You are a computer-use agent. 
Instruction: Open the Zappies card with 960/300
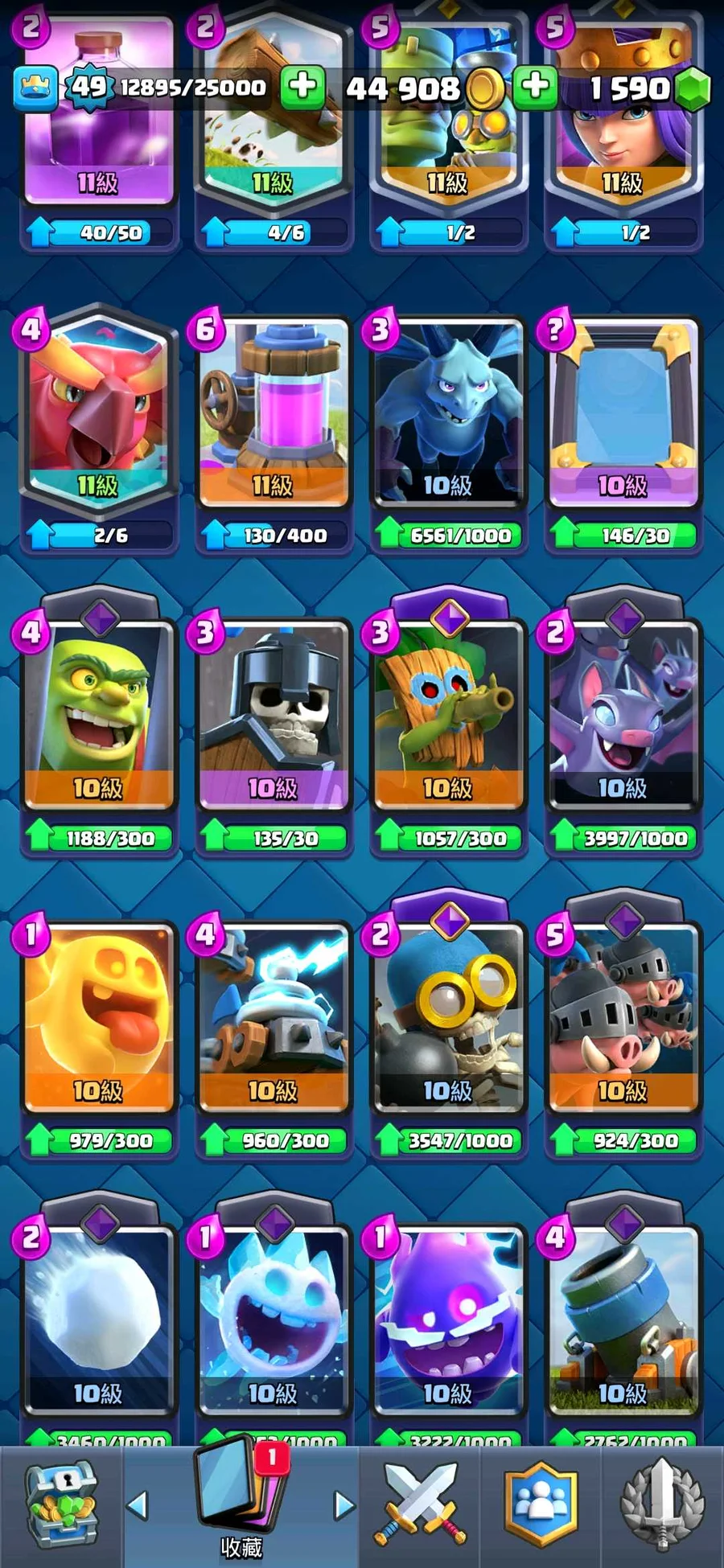(x=274, y=1018)
